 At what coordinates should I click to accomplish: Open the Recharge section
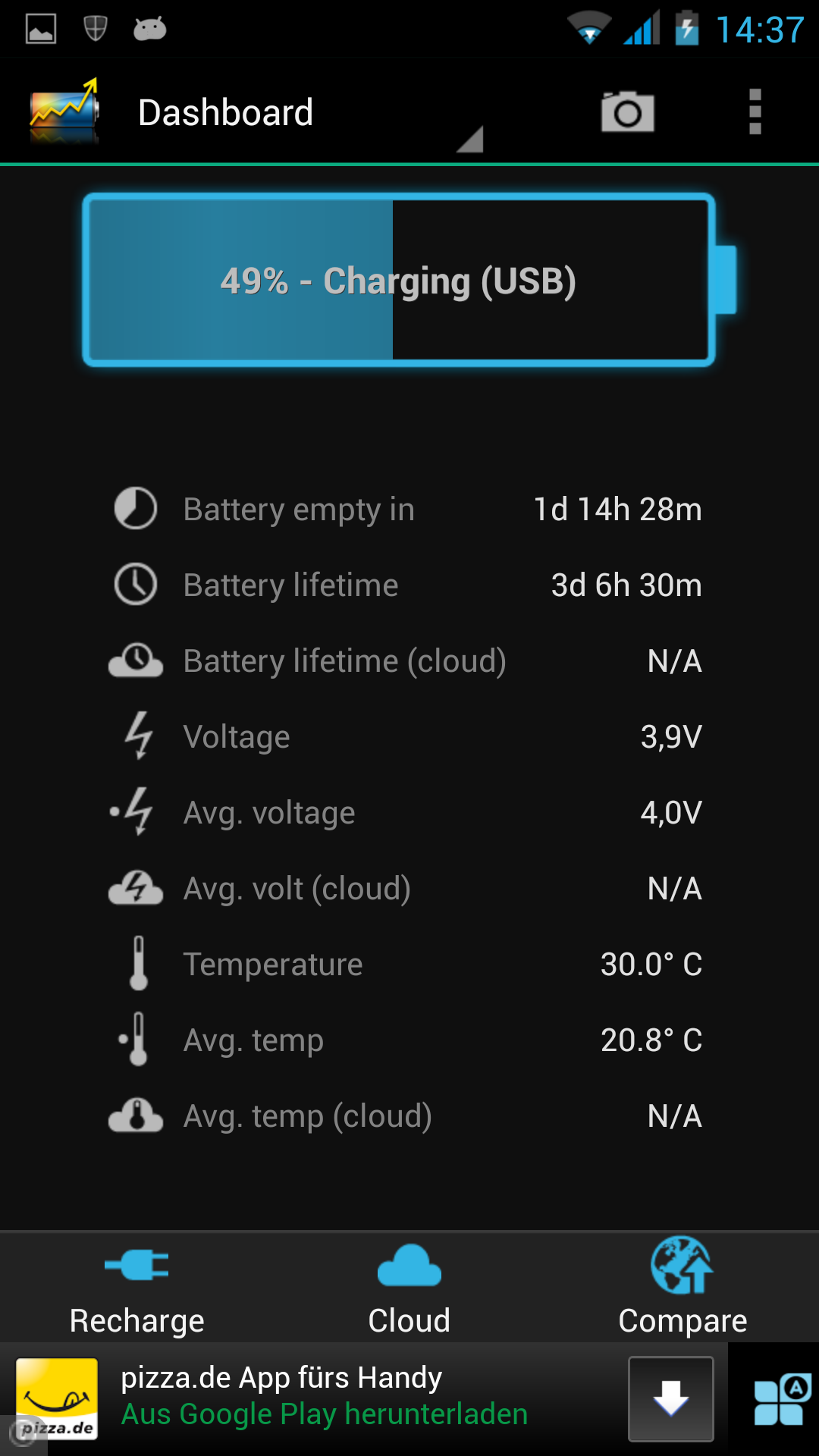(136, 1288)
